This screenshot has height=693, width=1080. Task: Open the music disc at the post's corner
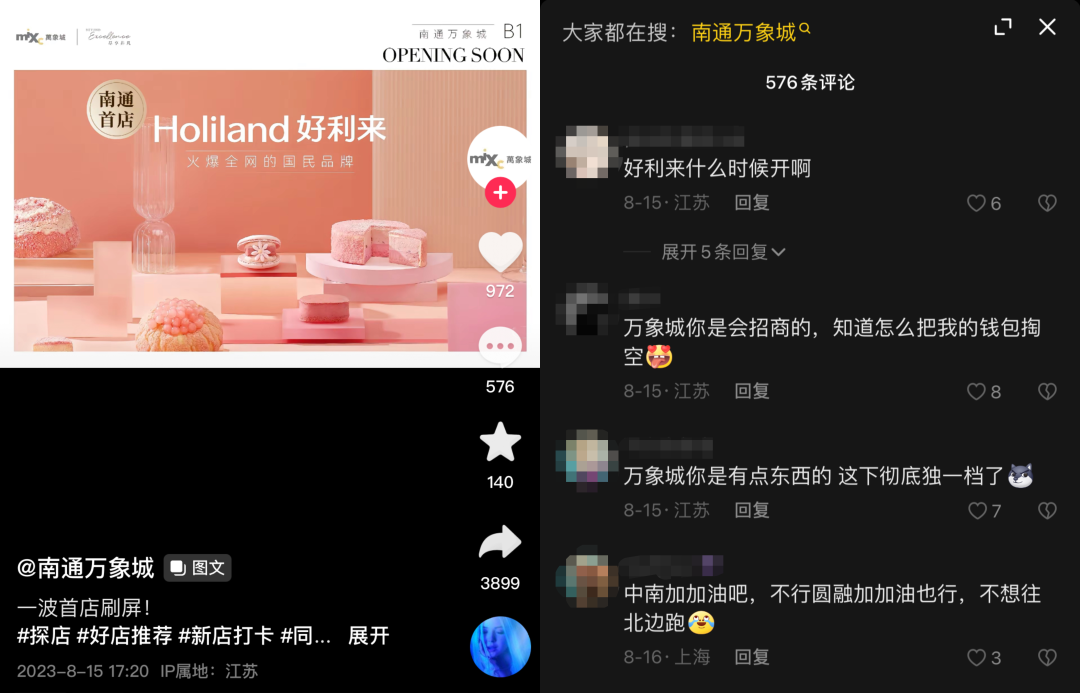click(500, 647)
